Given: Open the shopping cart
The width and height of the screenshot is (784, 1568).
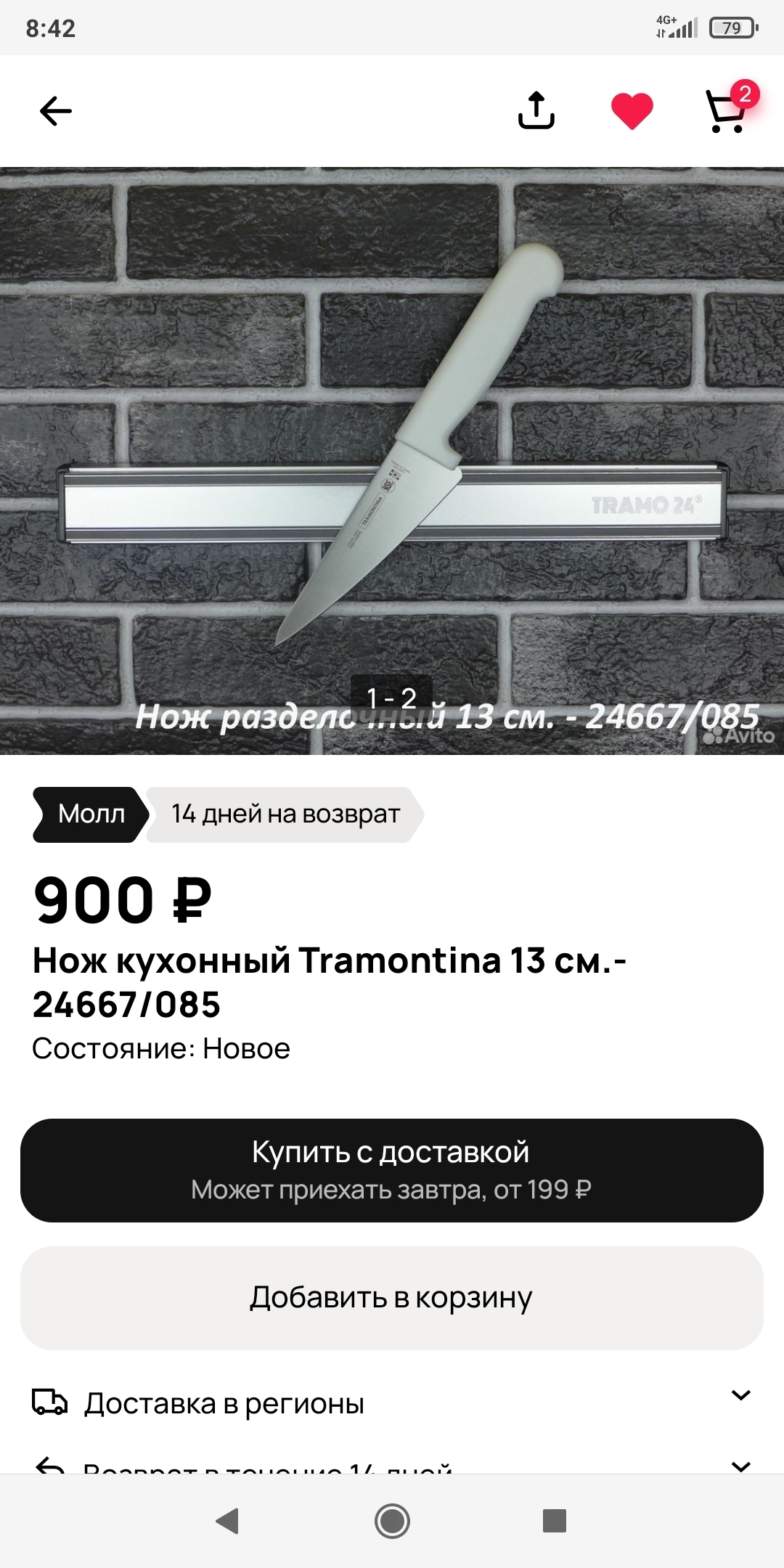Looking at the screenshot, I should coord(727,111).
